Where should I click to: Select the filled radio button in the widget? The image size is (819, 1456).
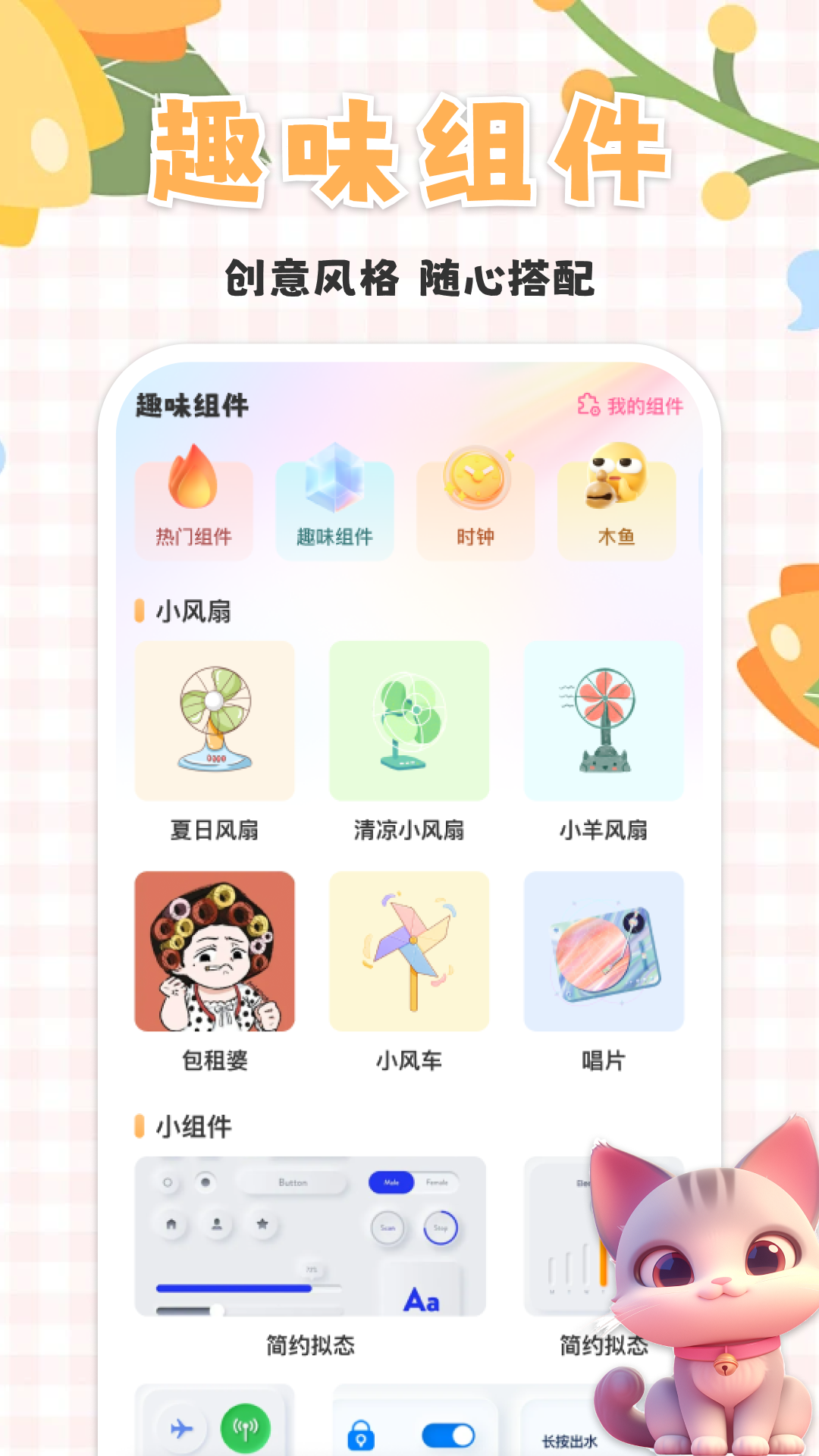pos(206,1181)
